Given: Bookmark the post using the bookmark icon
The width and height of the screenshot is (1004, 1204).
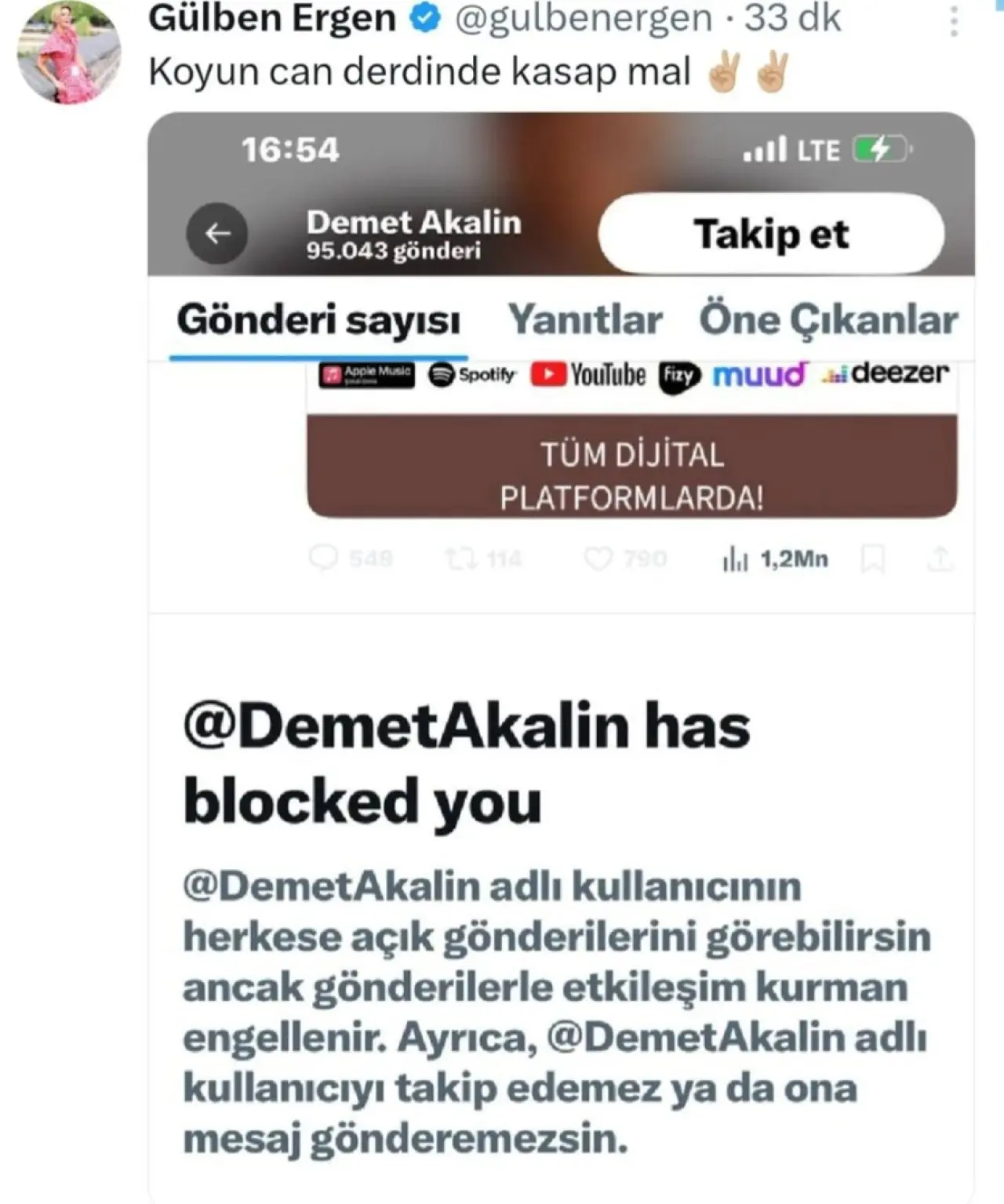Looking at the screenshot, I should 873,559.
